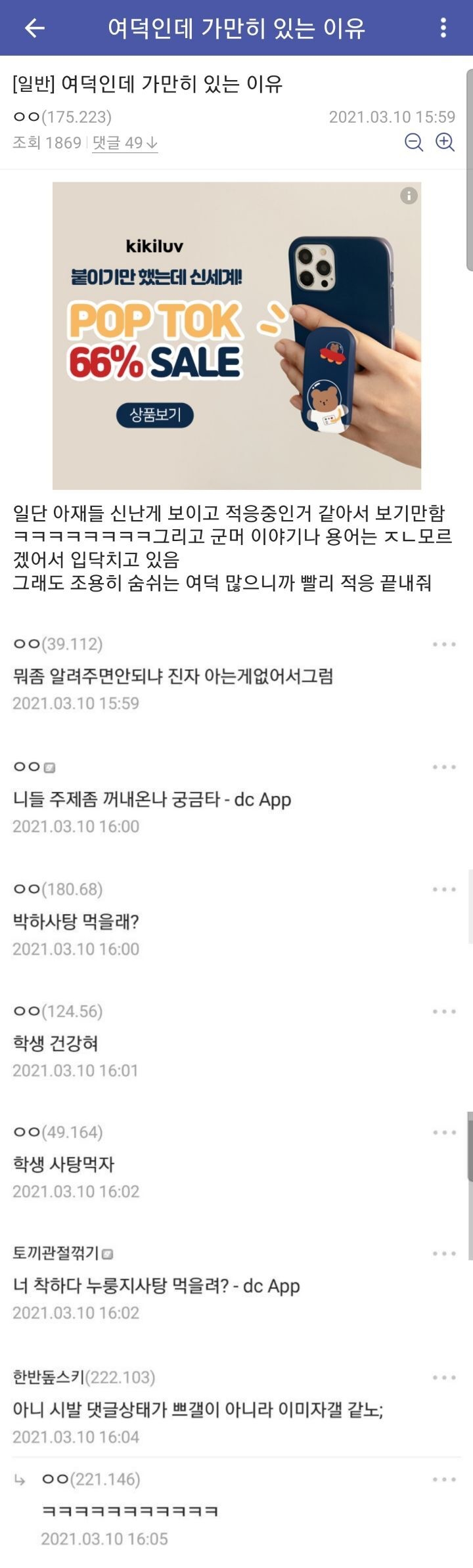Jump to comments via 댓글 49 link

tap(125, 142)
